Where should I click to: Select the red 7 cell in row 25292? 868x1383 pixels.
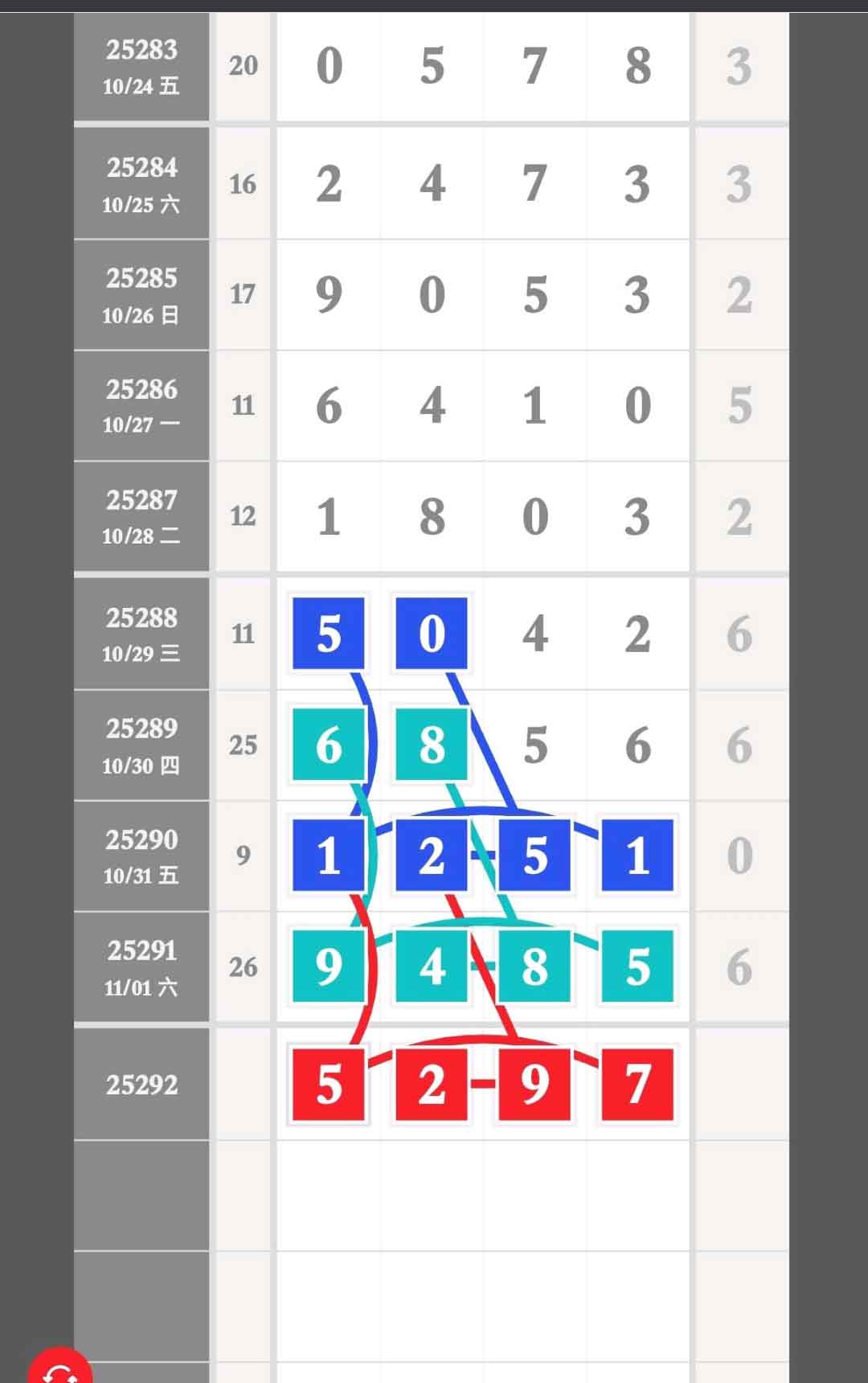click(x=637, y=1084)
